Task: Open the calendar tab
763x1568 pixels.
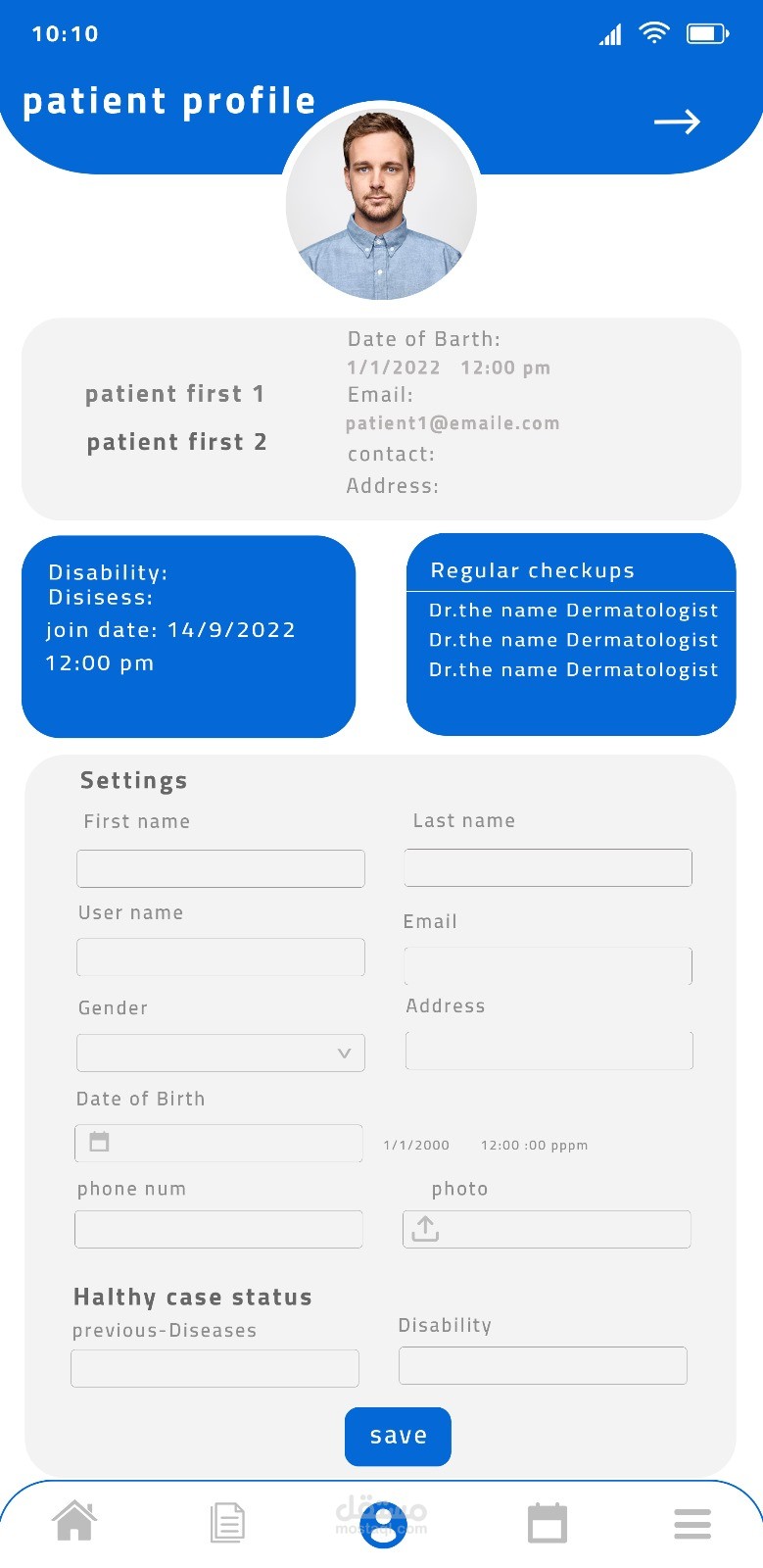Action: 547,1523
